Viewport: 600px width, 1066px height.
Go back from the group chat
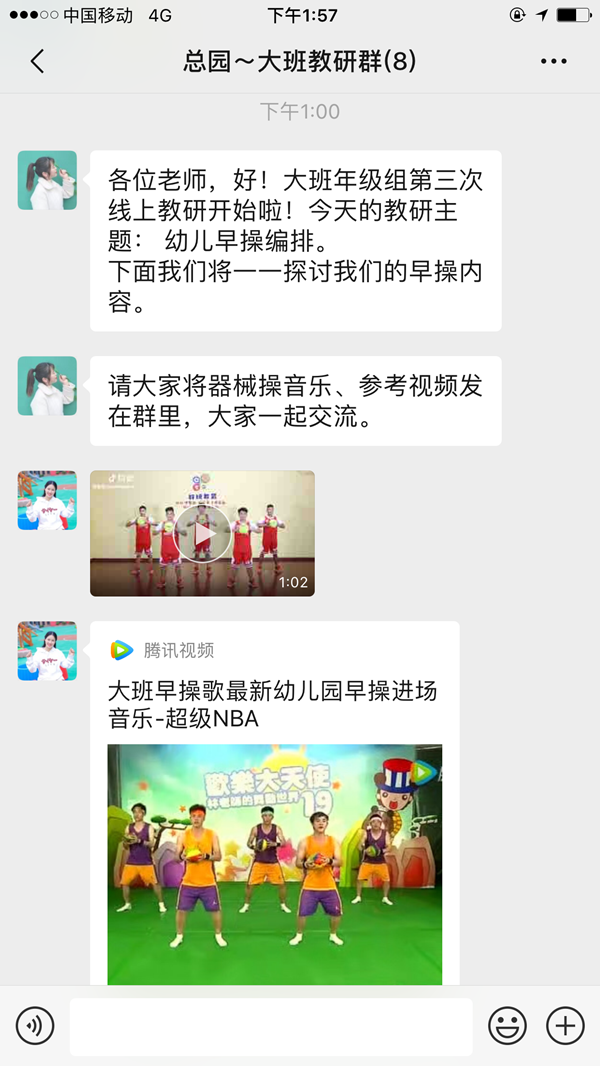pos(37,62)
